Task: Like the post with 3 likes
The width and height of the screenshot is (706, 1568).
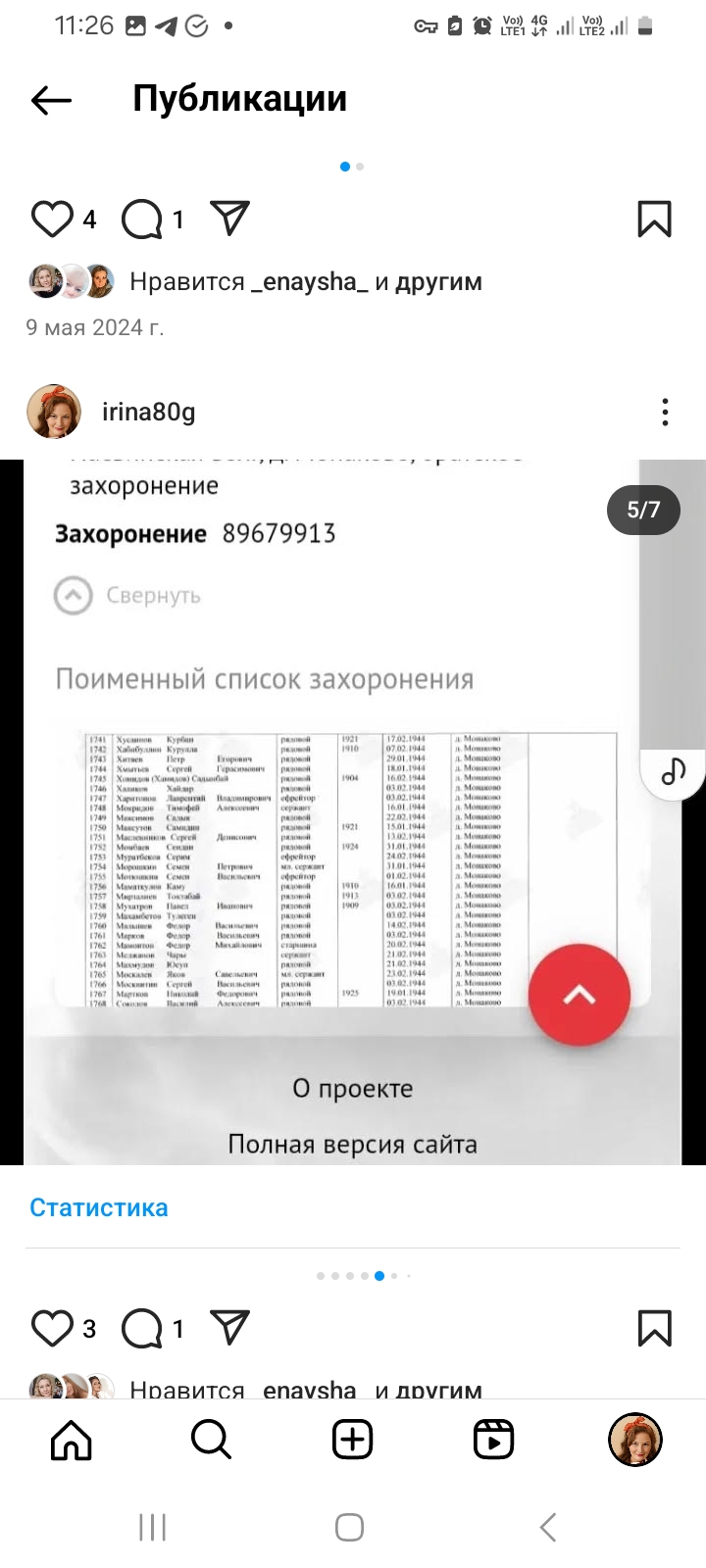Action: click(x=52, y=1328)
